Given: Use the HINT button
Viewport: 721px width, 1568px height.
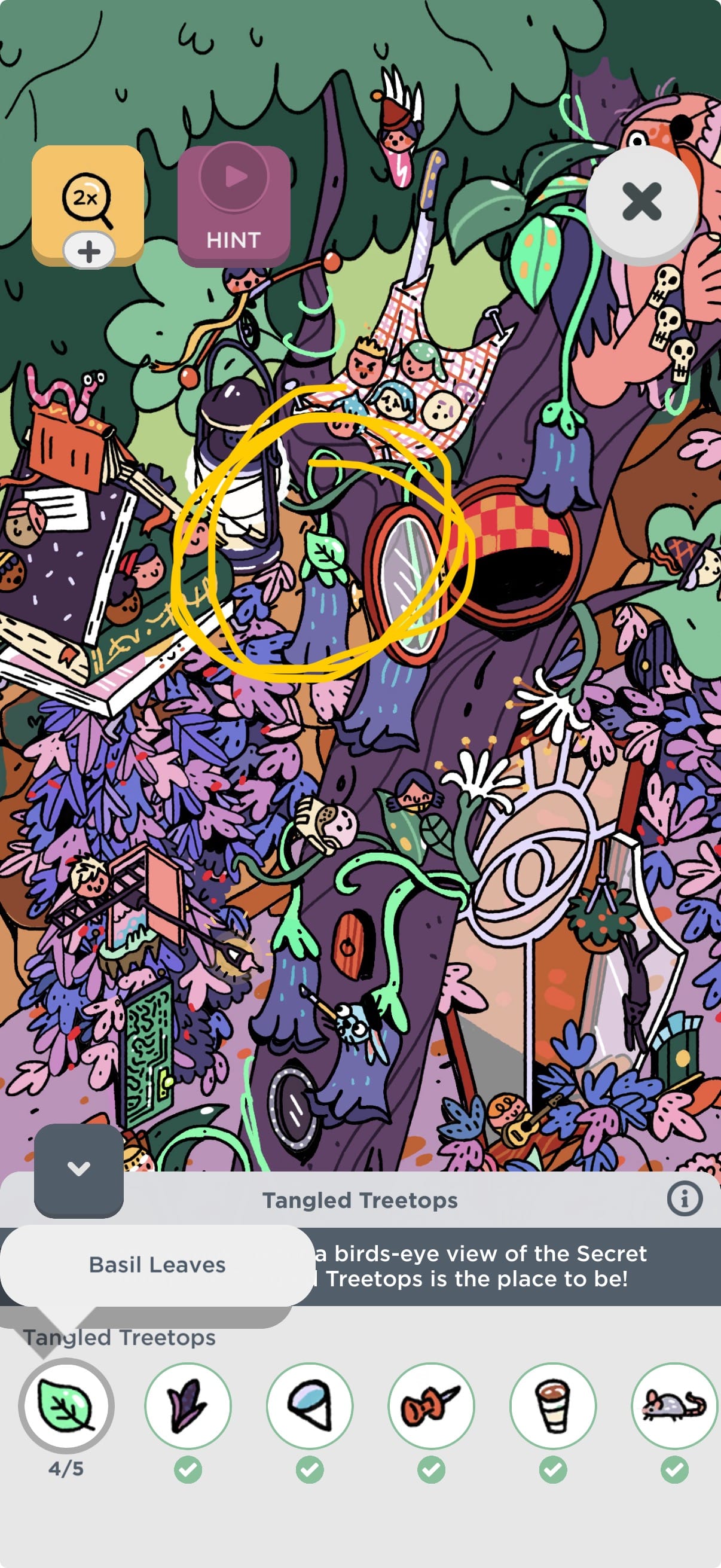Looking at the screenshot, I should coord(234,205).
